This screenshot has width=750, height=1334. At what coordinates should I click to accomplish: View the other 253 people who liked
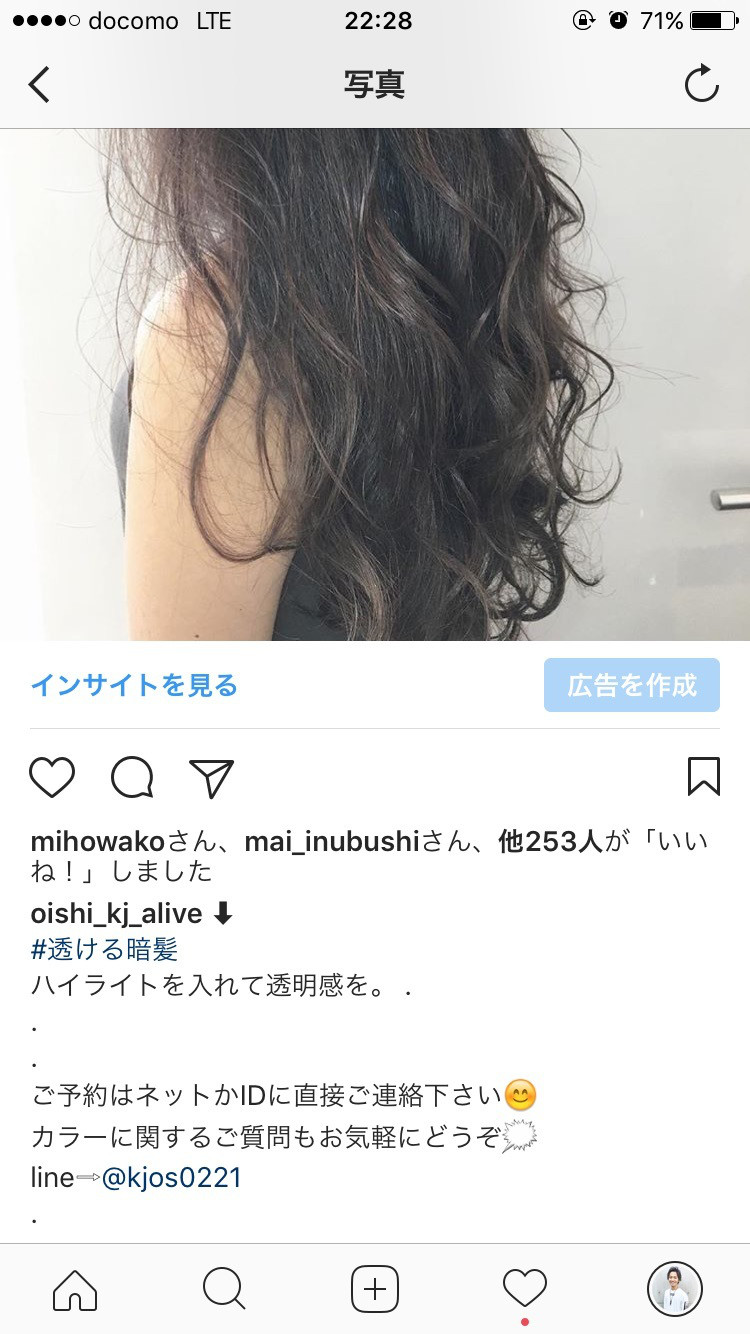tap(550, 841)
